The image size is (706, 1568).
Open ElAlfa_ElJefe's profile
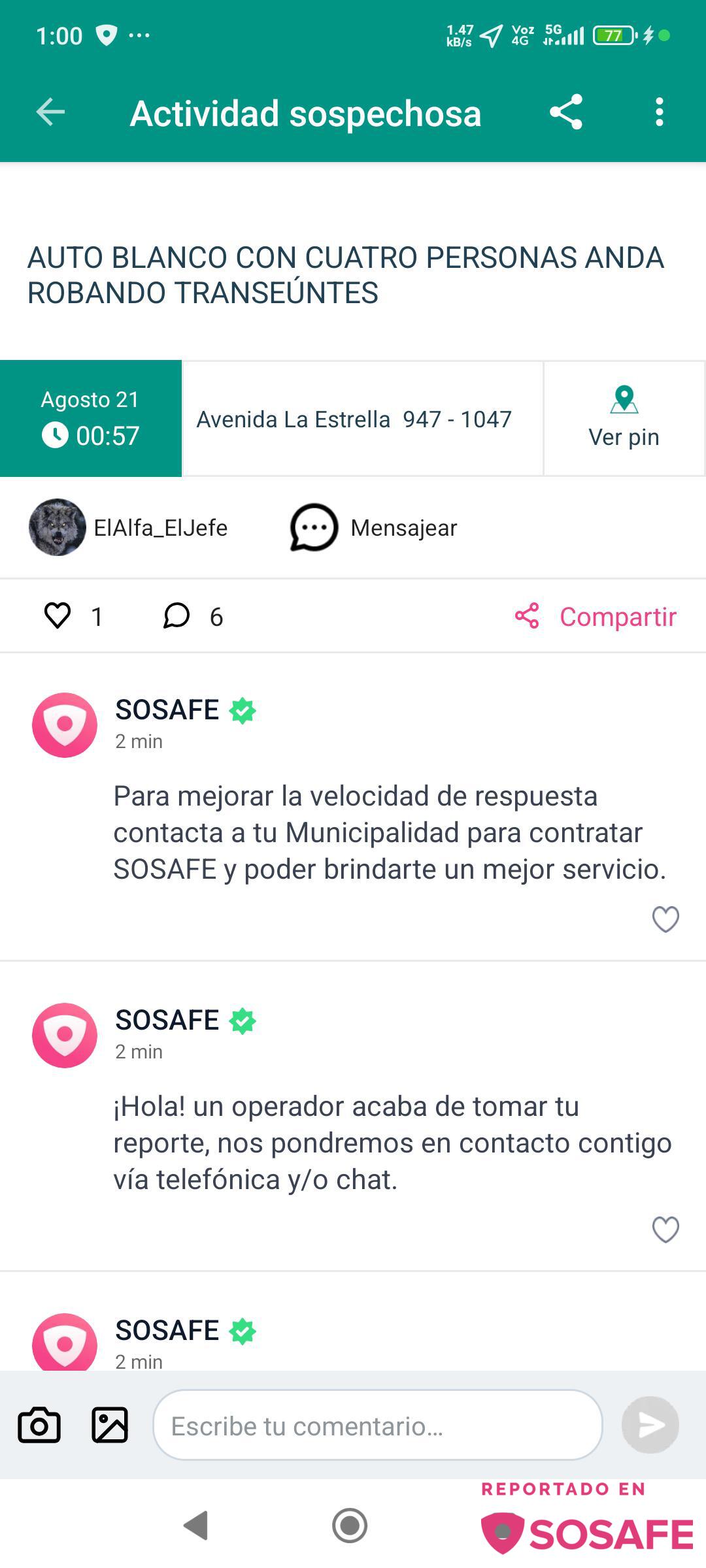click(127, 527)
